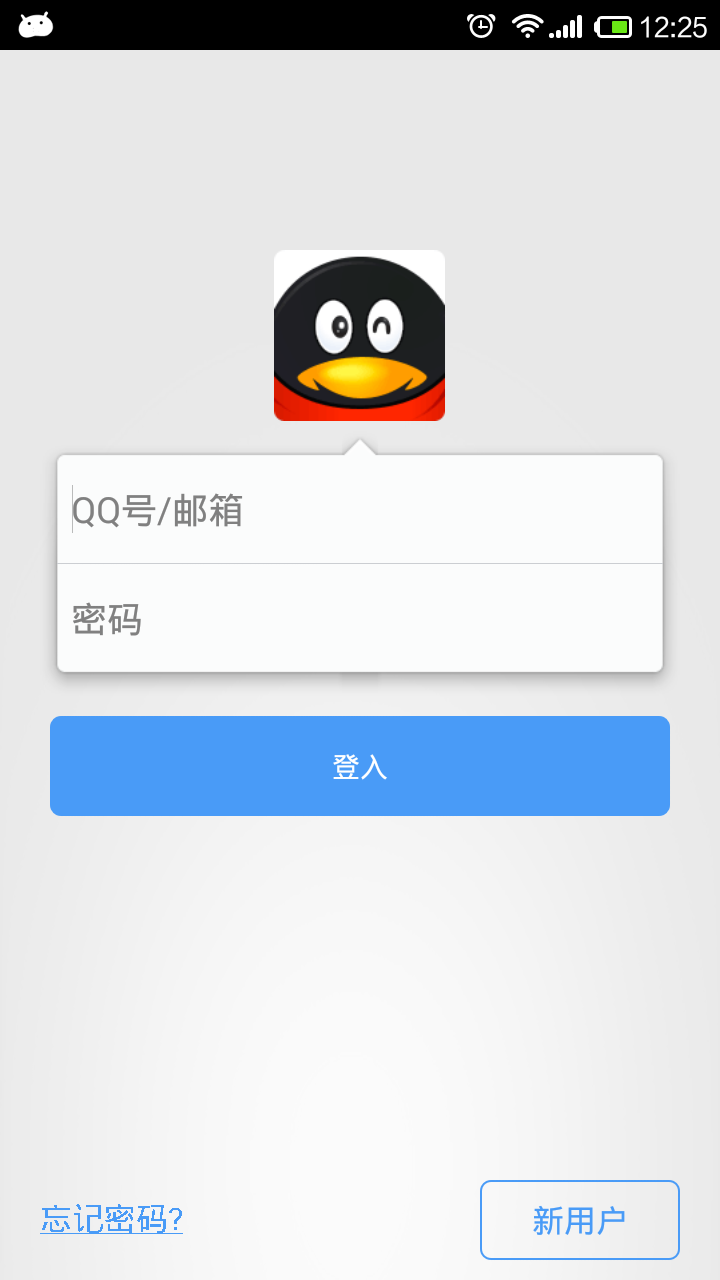Viewport: 720px width, 1280px height.
Task: Register via the 新用户 button
Action: [579, 1220]
